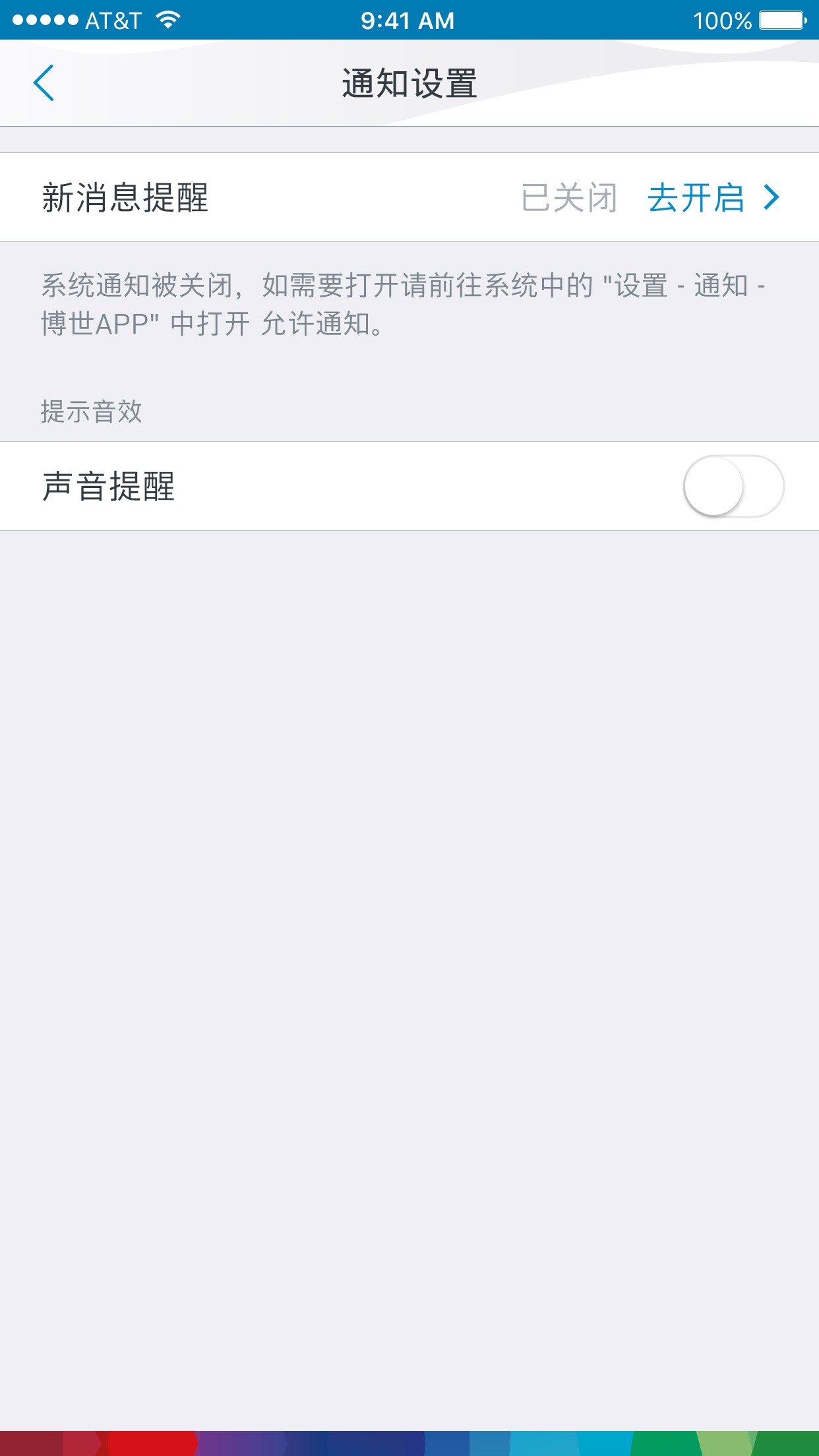The width and height of the screenshot is (819, 1456).
Task: Tap the clock showing 9:41 AM
Action: coord(408,20)
